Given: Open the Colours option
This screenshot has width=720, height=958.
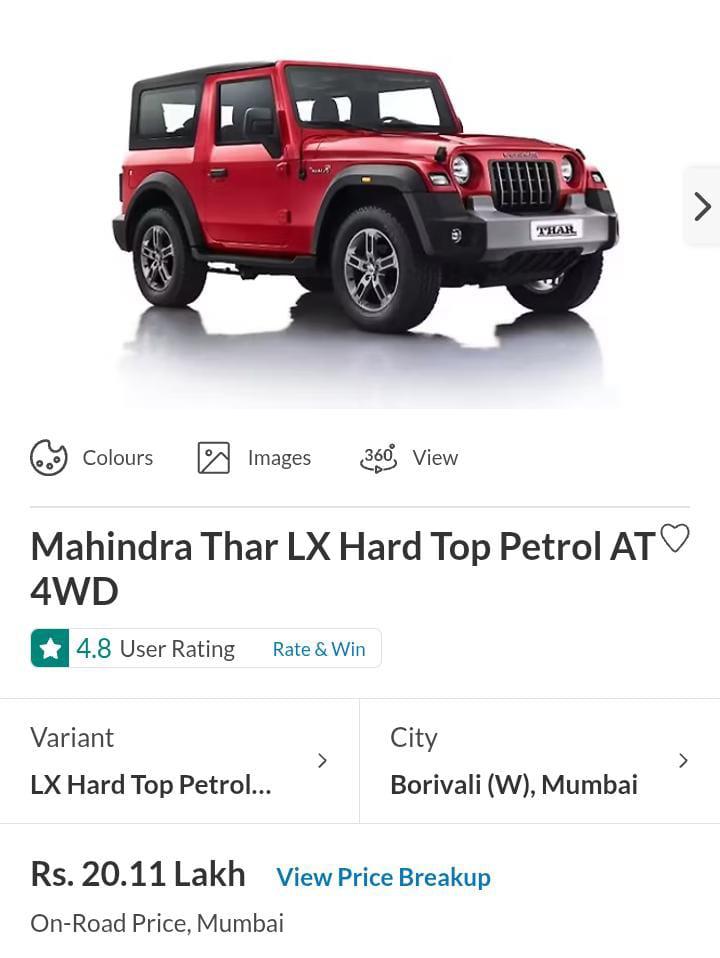Looking at the screenshot, I should [92, 458].
